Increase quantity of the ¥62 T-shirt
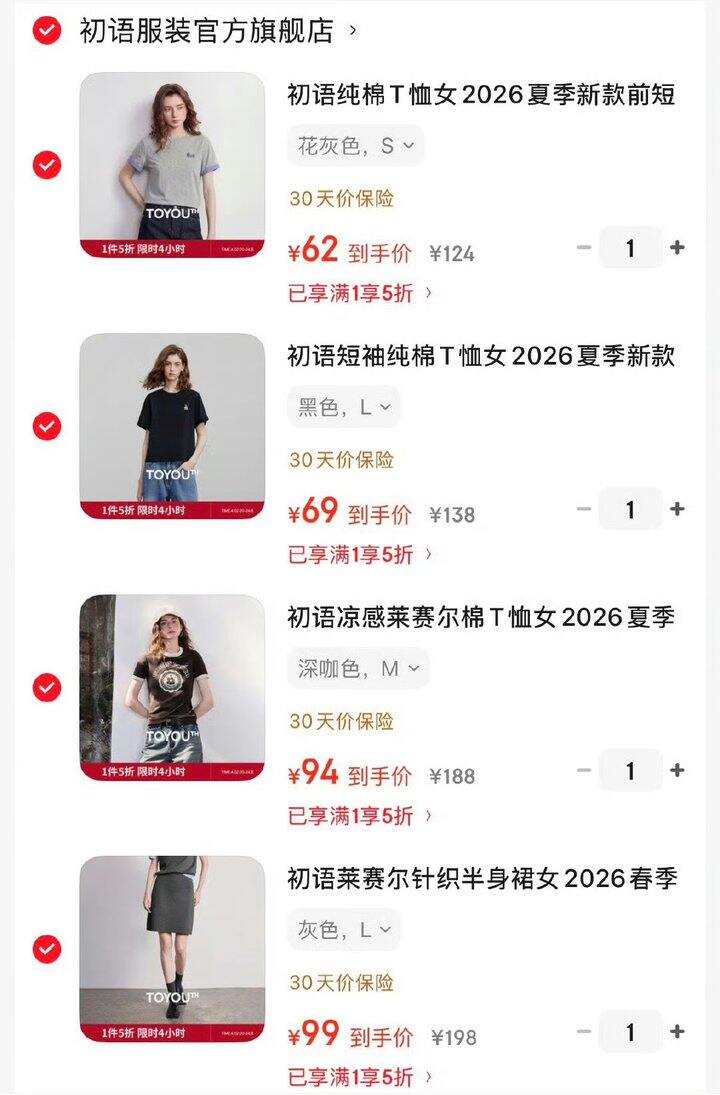 coord(678,247)
